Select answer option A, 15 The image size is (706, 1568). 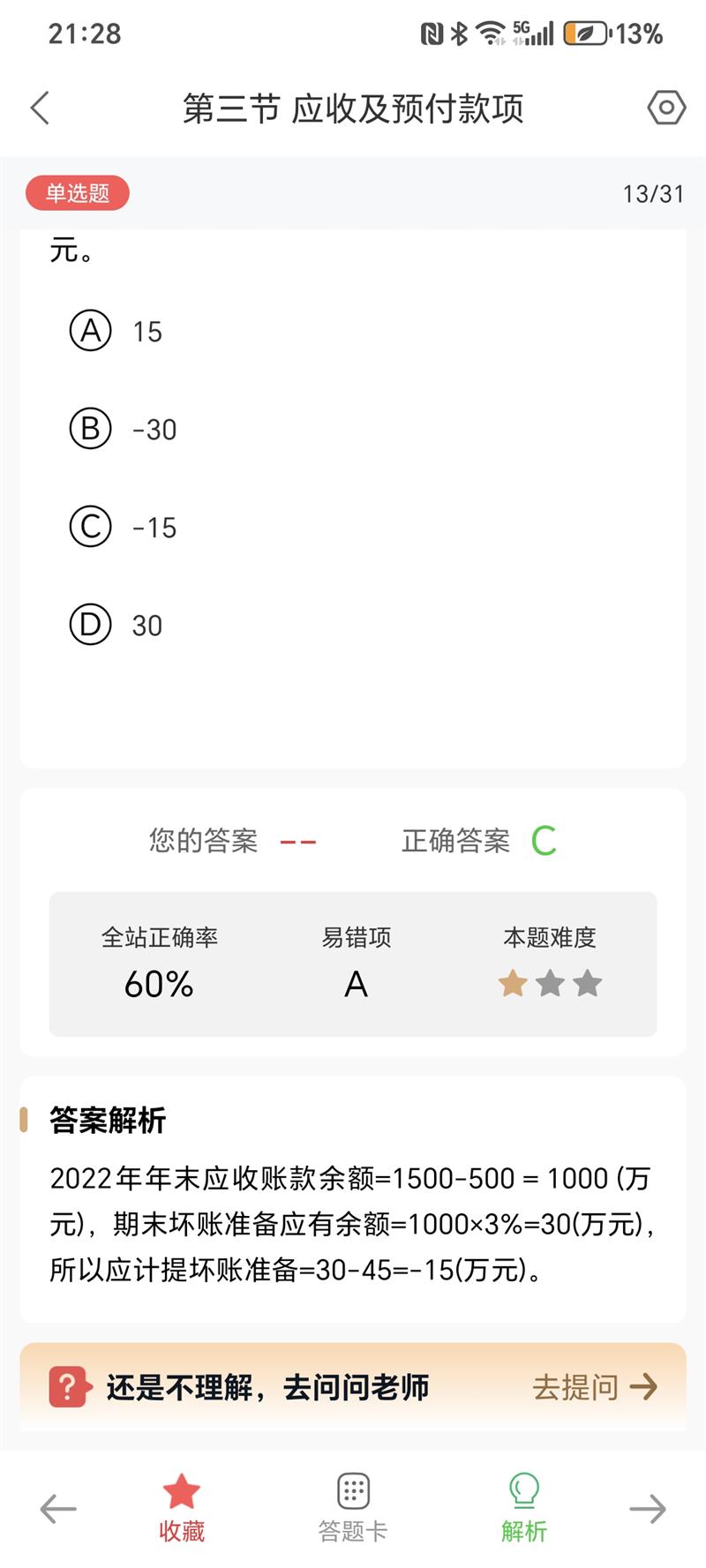click(x=91, y=332)
